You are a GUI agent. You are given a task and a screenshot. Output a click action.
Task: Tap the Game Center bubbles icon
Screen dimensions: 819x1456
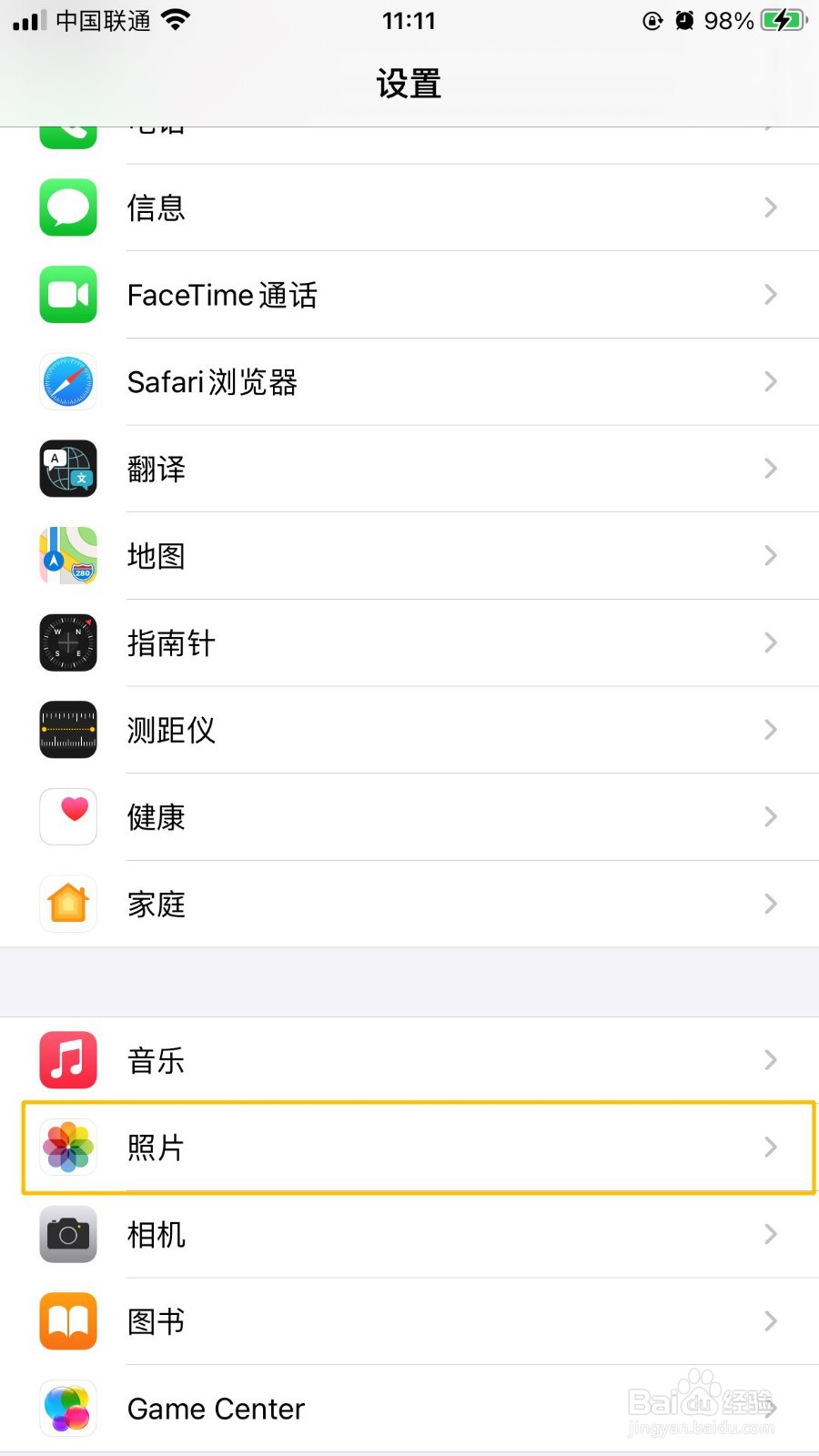(x=67, y=1408)
